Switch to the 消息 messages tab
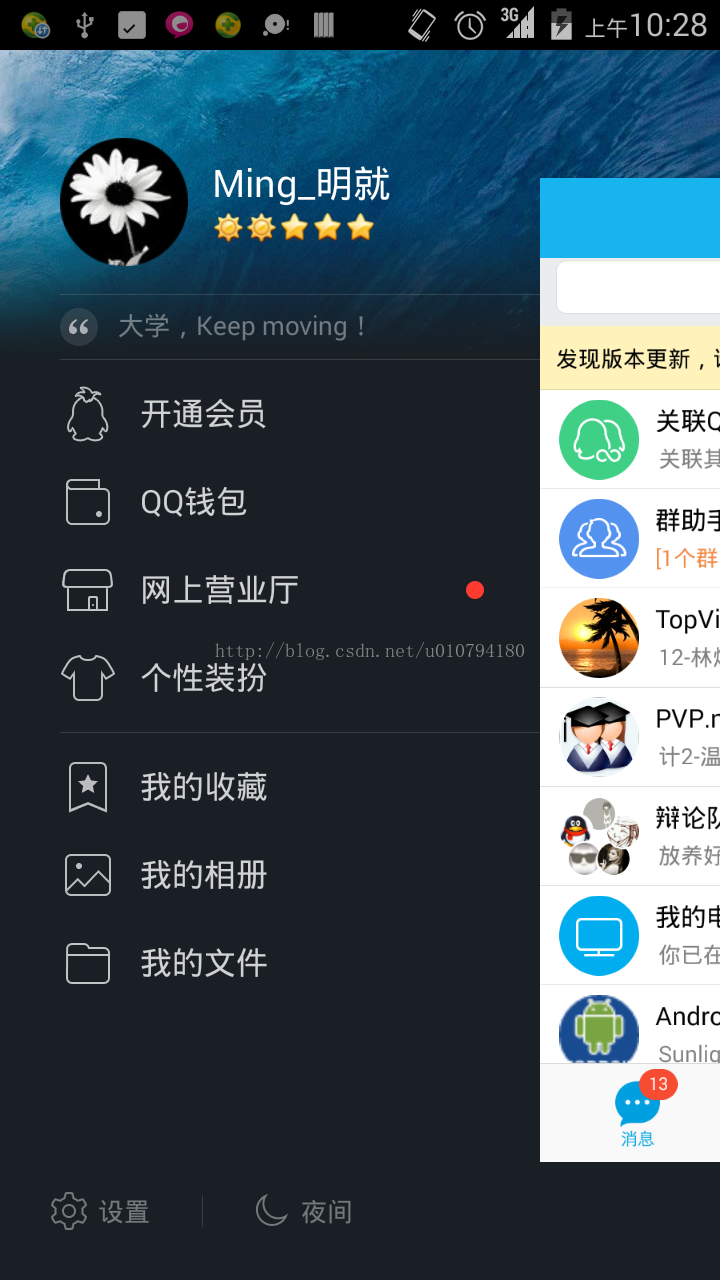The image size is (720, 1280). click(x=637, y=1113)
